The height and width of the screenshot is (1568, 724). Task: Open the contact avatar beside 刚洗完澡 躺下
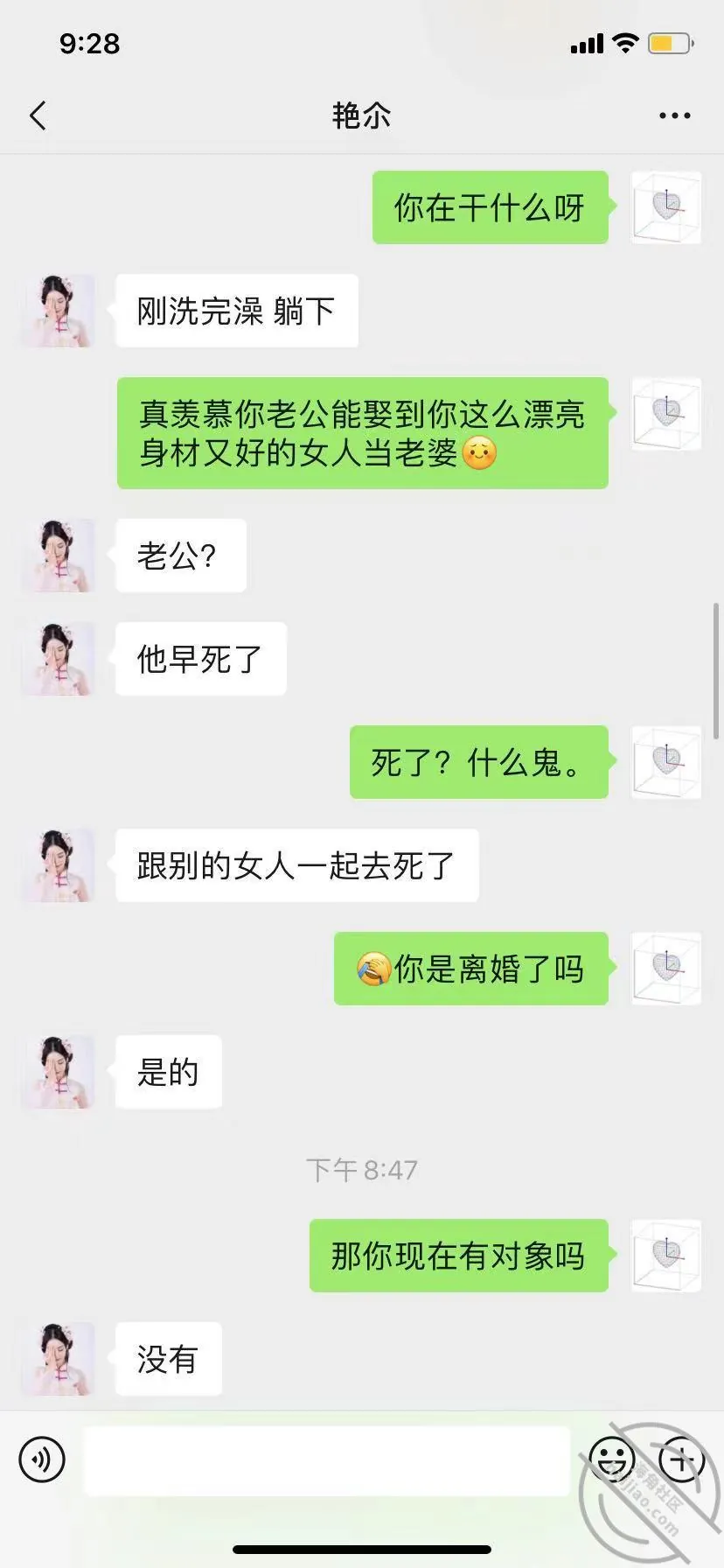pyautogui.click(x=58, y=311)
